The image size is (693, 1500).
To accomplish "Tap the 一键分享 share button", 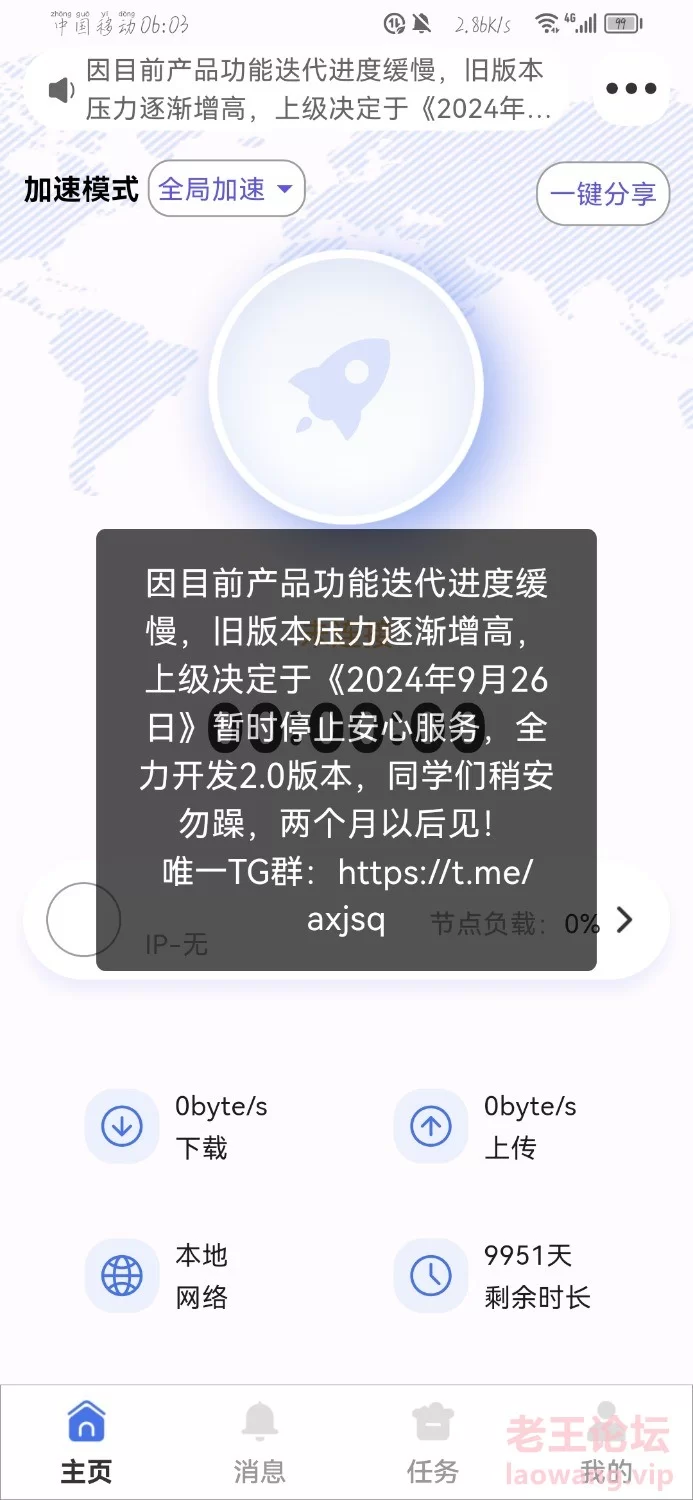I will (603, 193).
